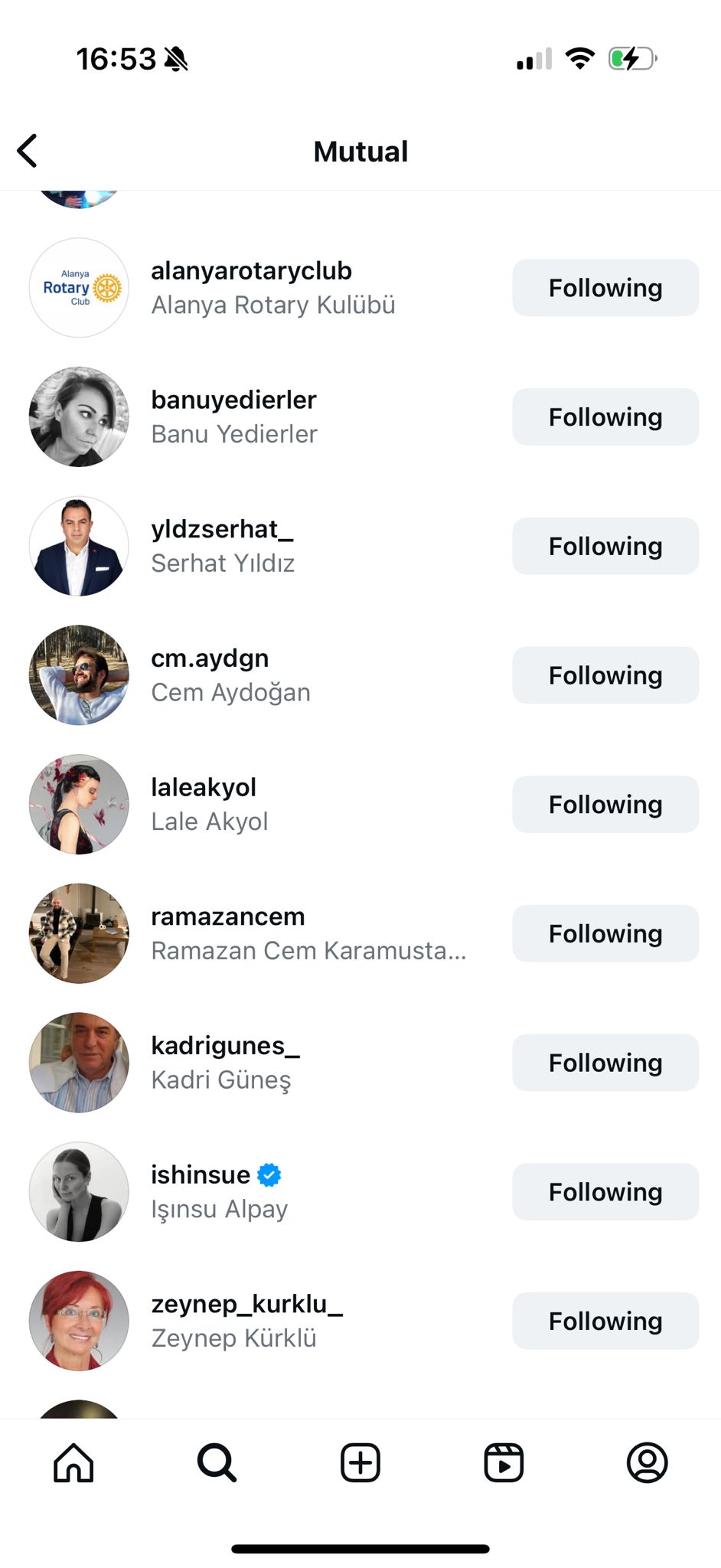721x1568 pixels.
Task: Create a new post
Action: point(360,1463)
